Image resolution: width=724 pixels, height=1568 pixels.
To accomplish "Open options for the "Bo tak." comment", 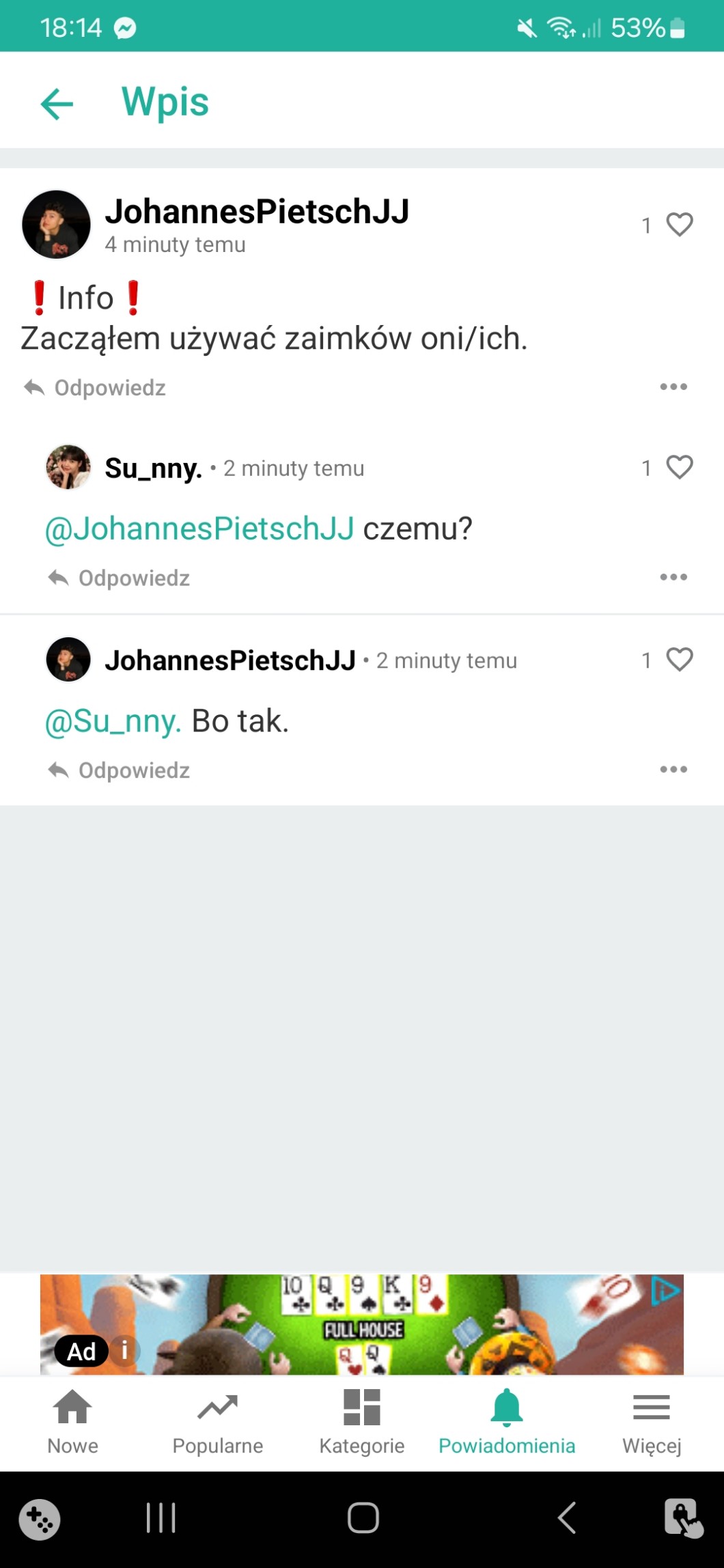I will coord(673,769).
